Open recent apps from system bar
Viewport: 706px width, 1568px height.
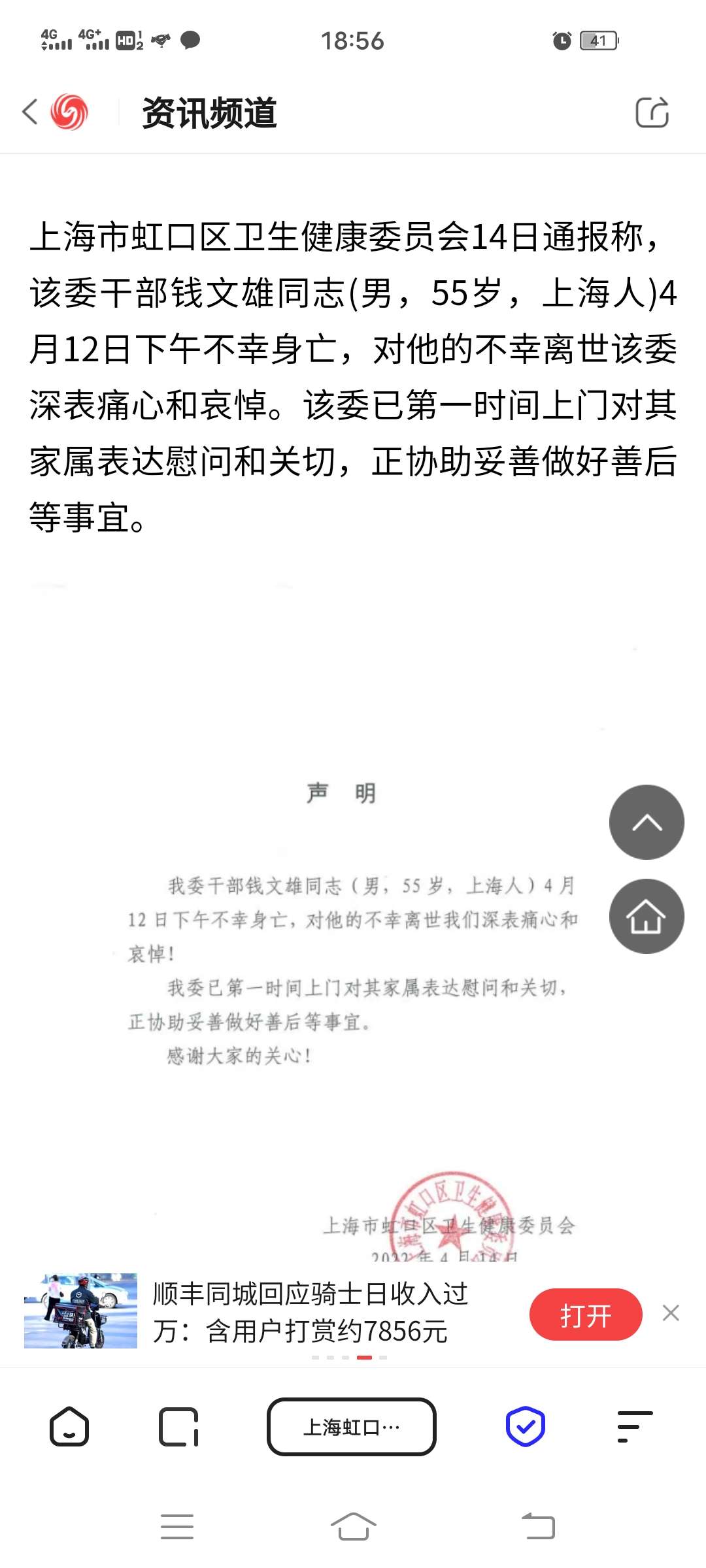[177, 1526]
